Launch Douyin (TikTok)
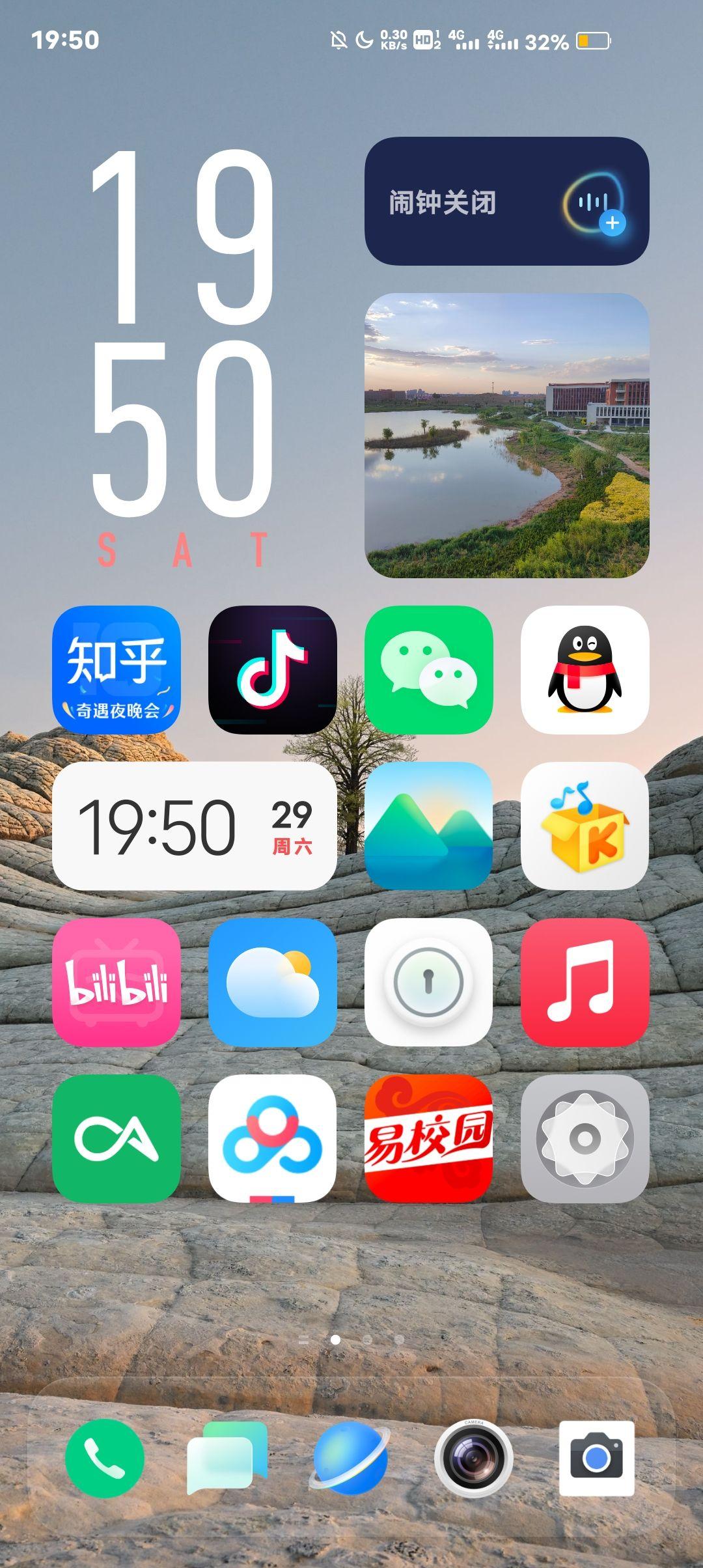The height and width of the screenshot is (1568, 703). [273, 671]
